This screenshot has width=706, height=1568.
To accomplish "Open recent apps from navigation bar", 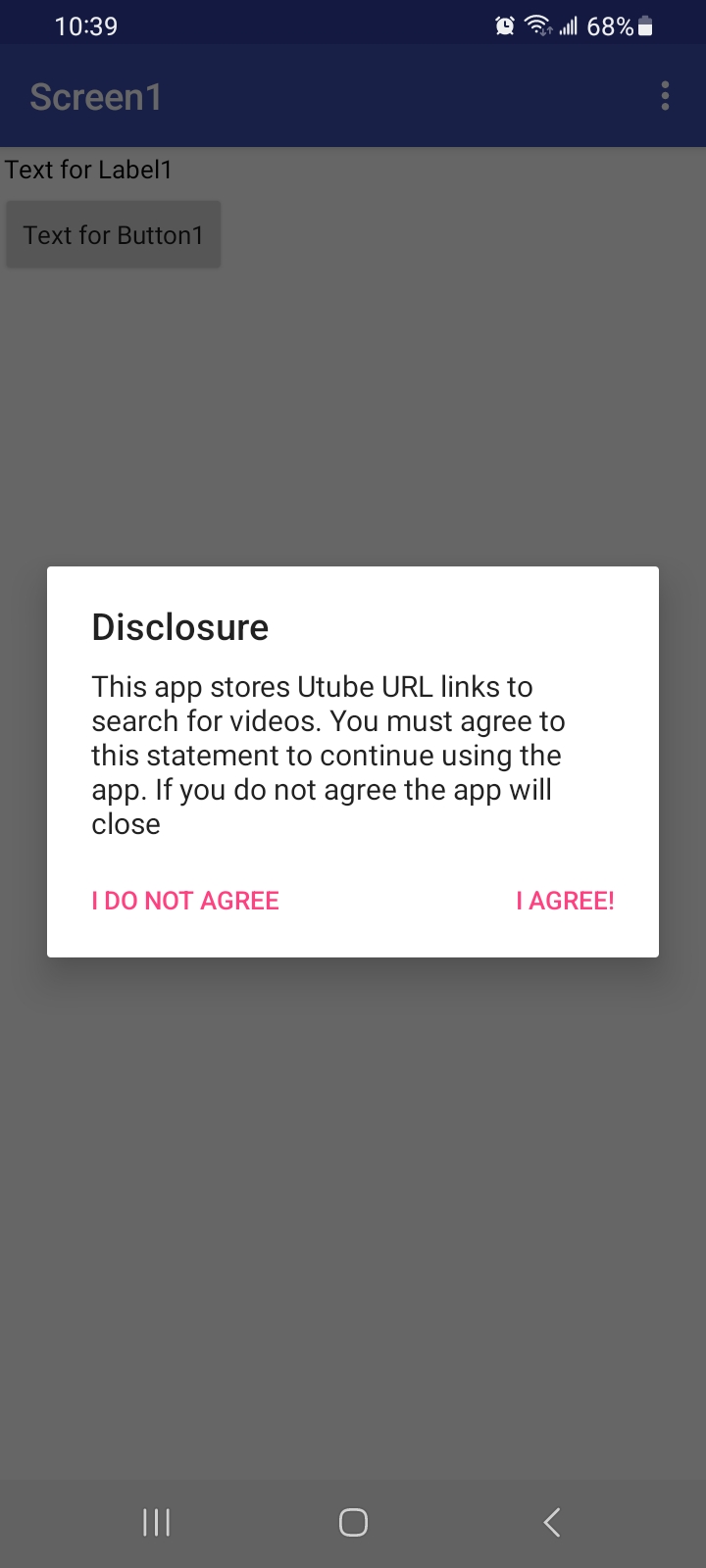I will 156,1522.
